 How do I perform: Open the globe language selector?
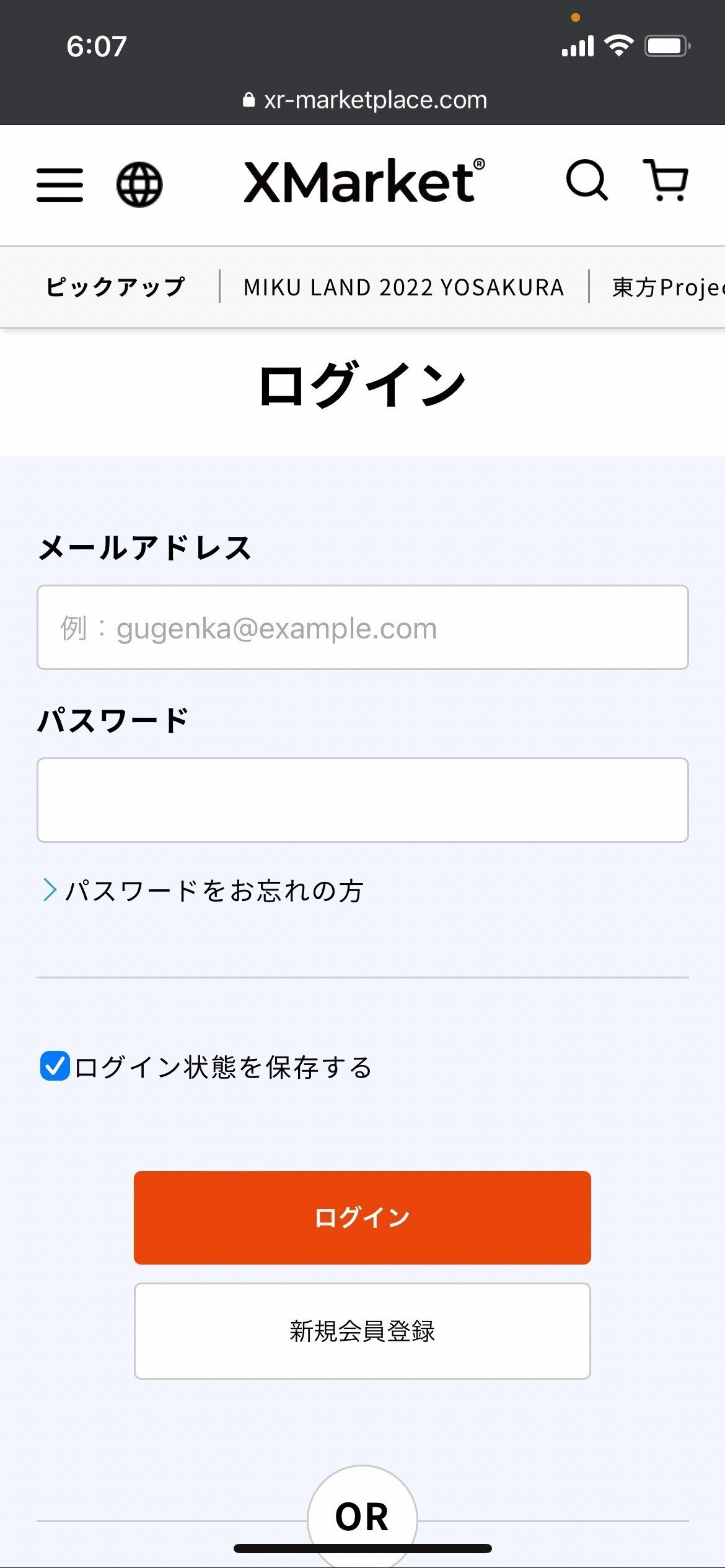pyautogui.click(x=139, y=185)
